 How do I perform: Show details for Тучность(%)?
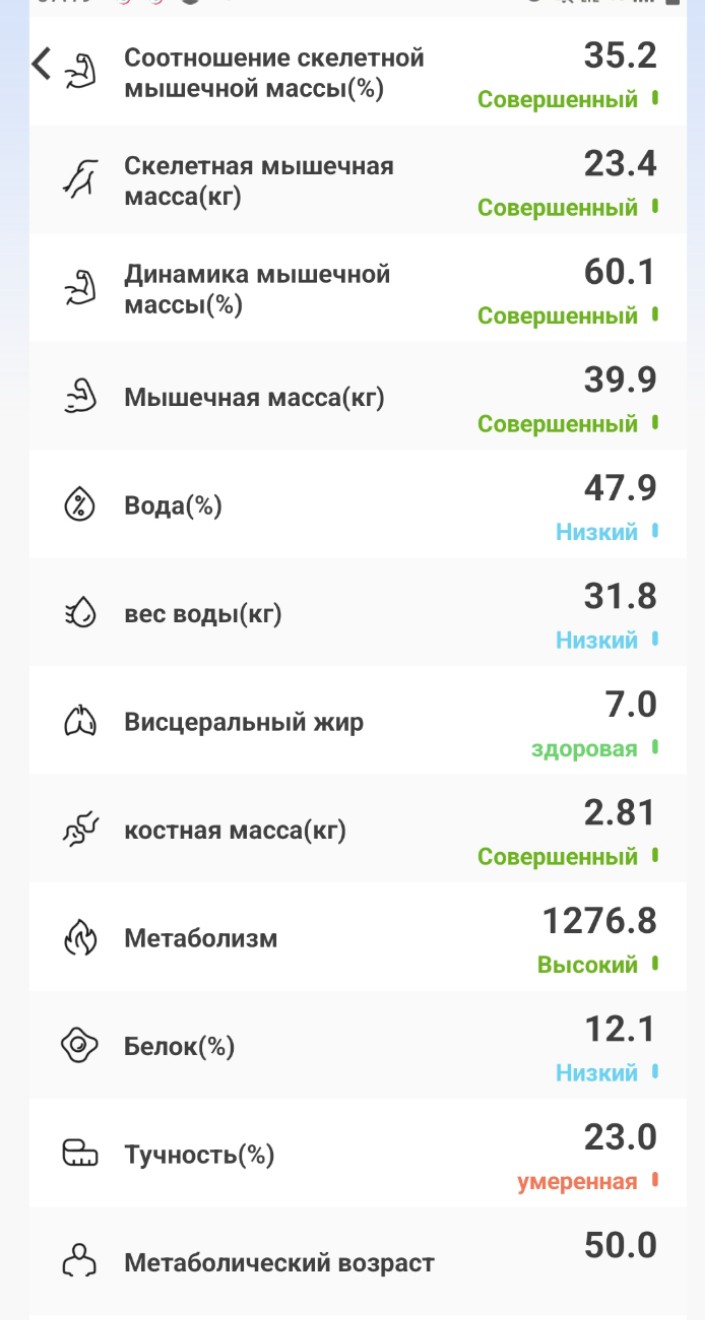click(356, 1154)
